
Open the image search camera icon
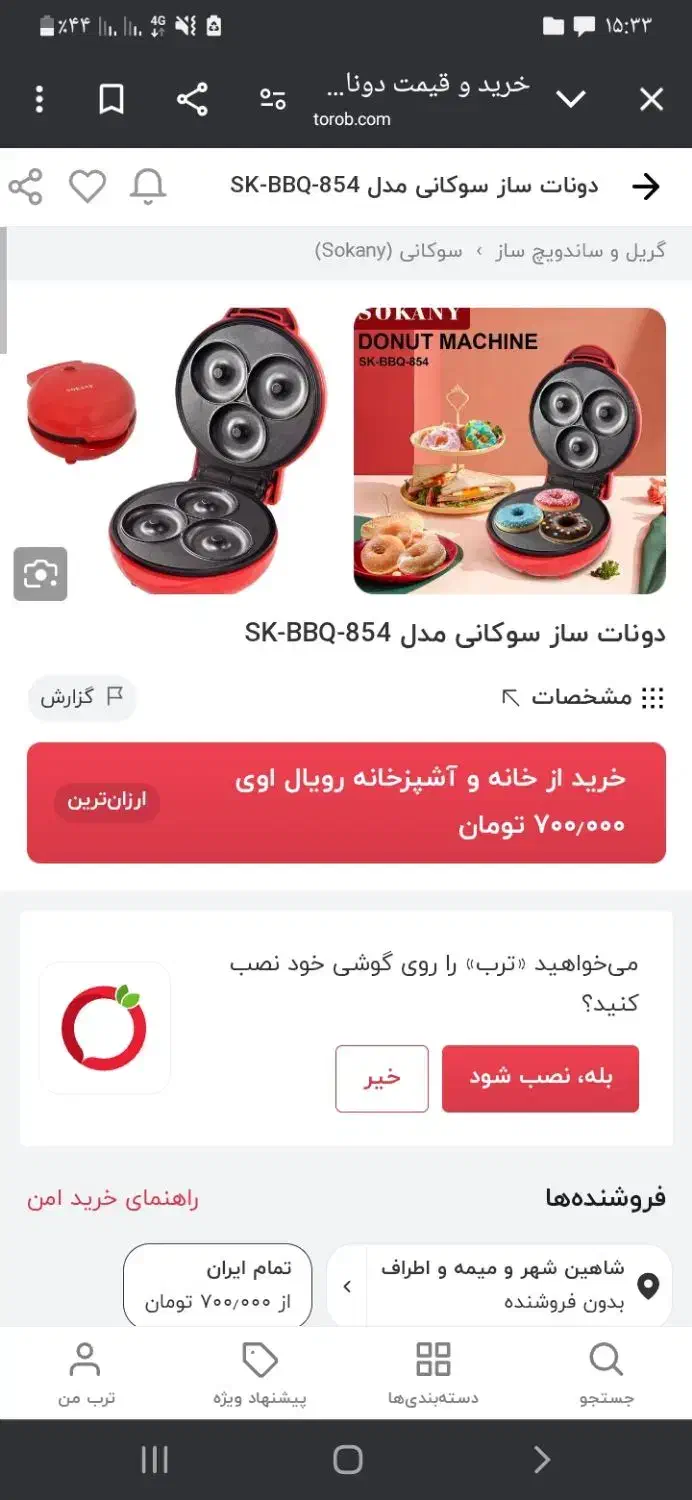point(40,574)
